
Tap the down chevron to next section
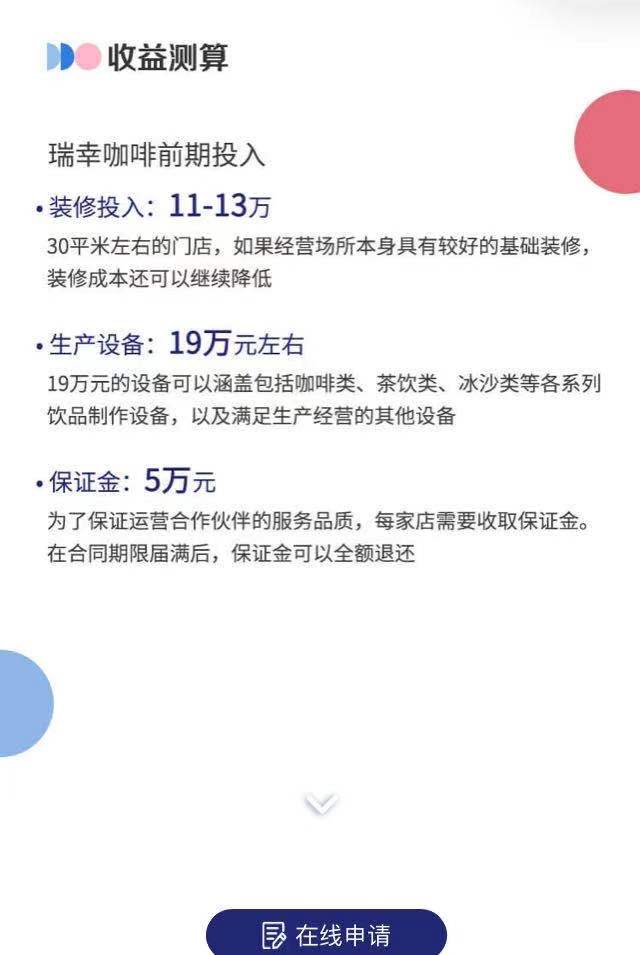[320, 803]
